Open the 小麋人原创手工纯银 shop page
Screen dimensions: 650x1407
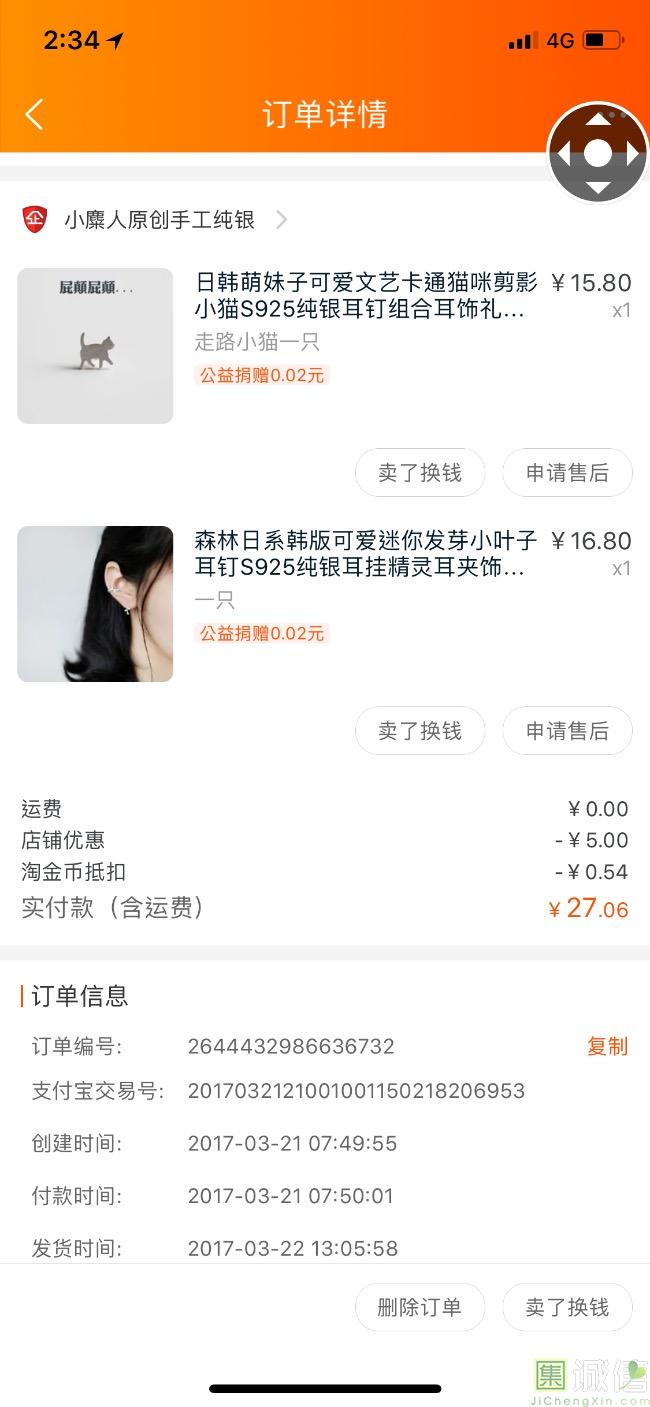tap(160, 220)
